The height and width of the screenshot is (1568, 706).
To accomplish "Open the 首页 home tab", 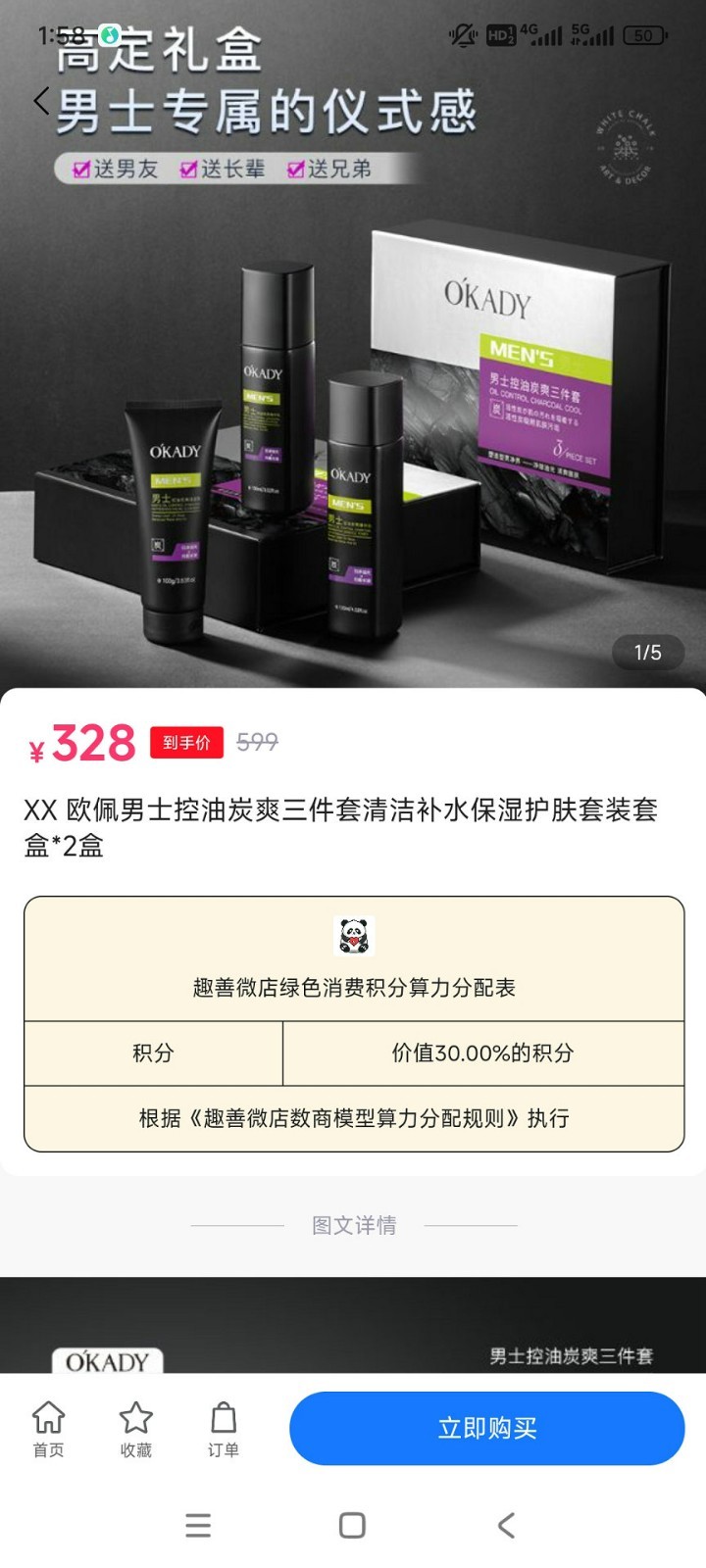I will tap(48, 1429).
